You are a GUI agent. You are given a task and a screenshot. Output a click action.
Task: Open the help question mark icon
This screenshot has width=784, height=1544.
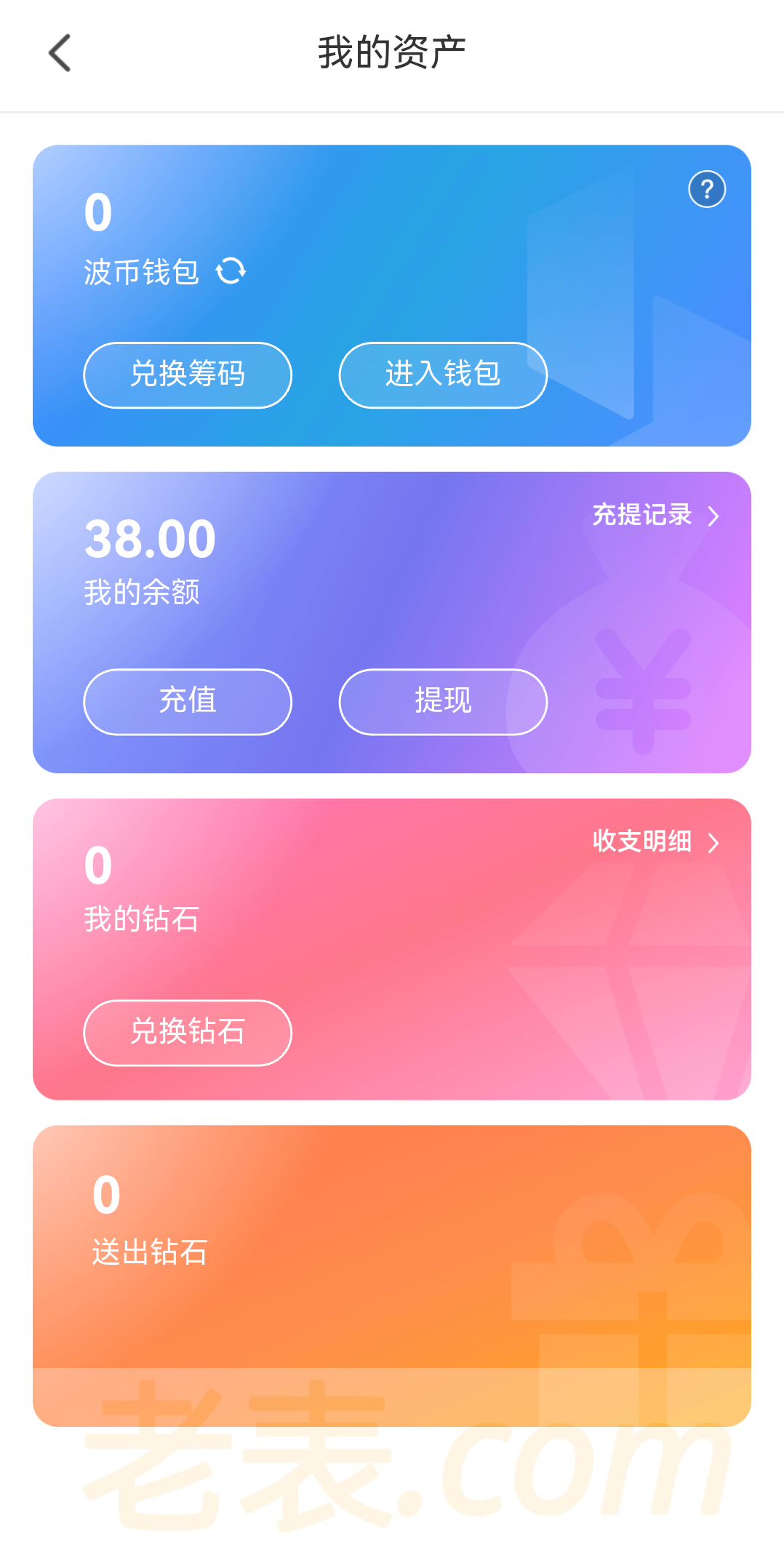706,189
